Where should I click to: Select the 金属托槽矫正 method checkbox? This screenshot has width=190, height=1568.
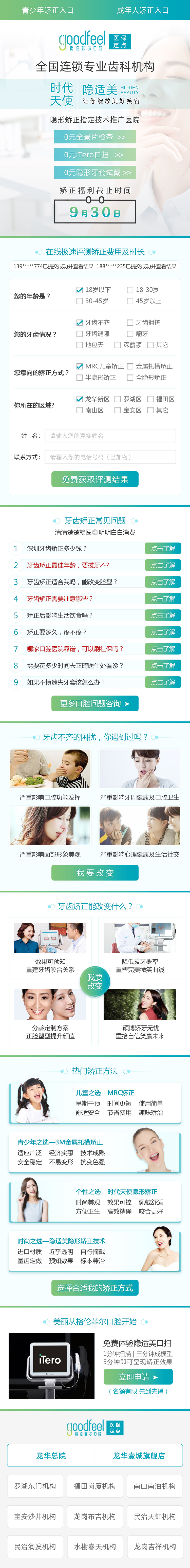pyautogui.click(x=130, y=366)
